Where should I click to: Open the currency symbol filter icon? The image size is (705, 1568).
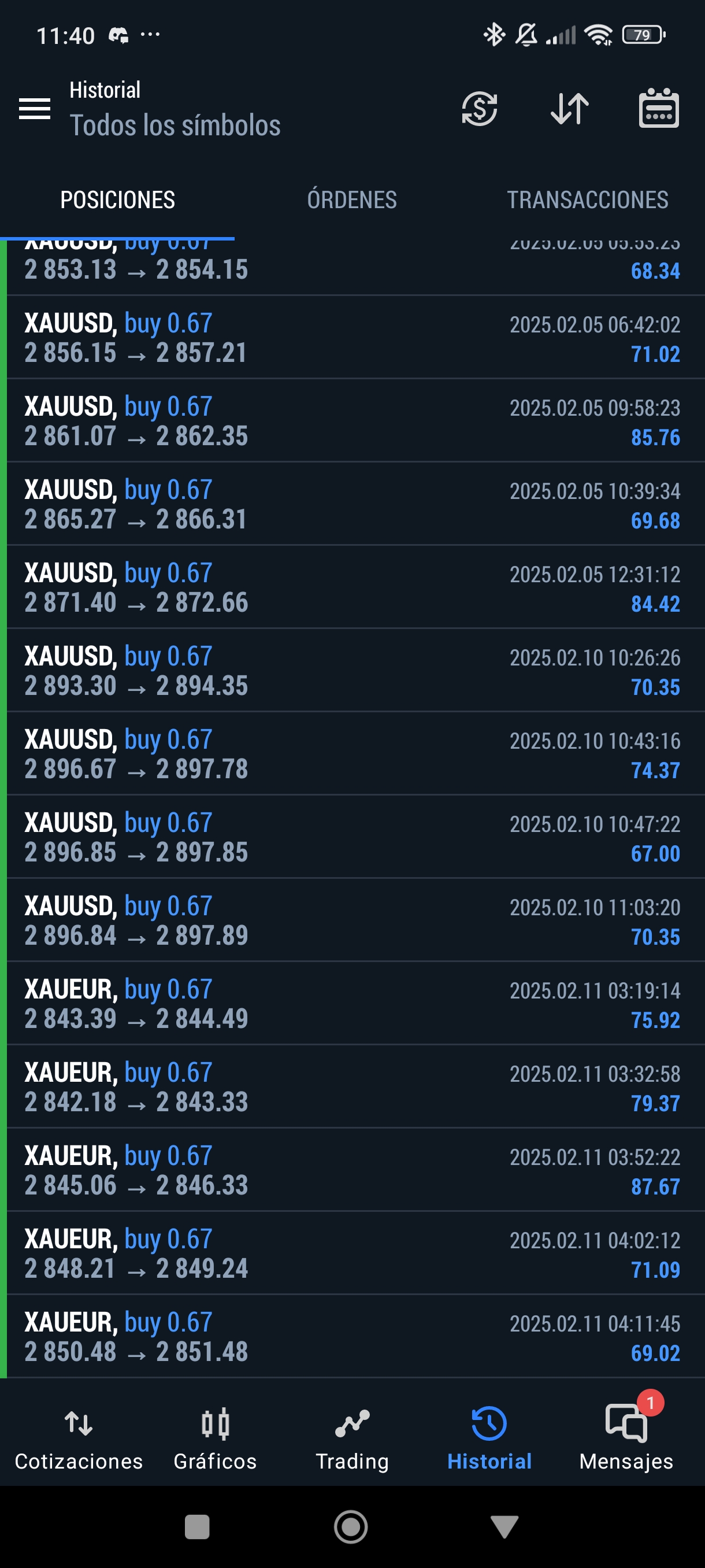479,109
